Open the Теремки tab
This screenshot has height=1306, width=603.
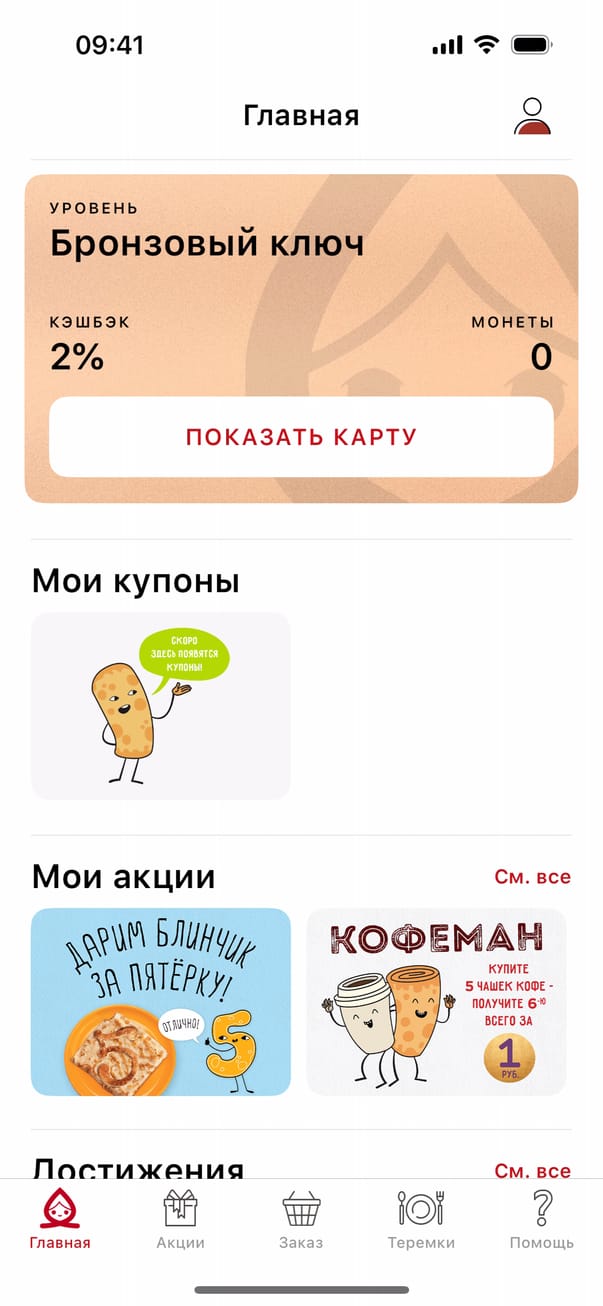(421, 1220)
